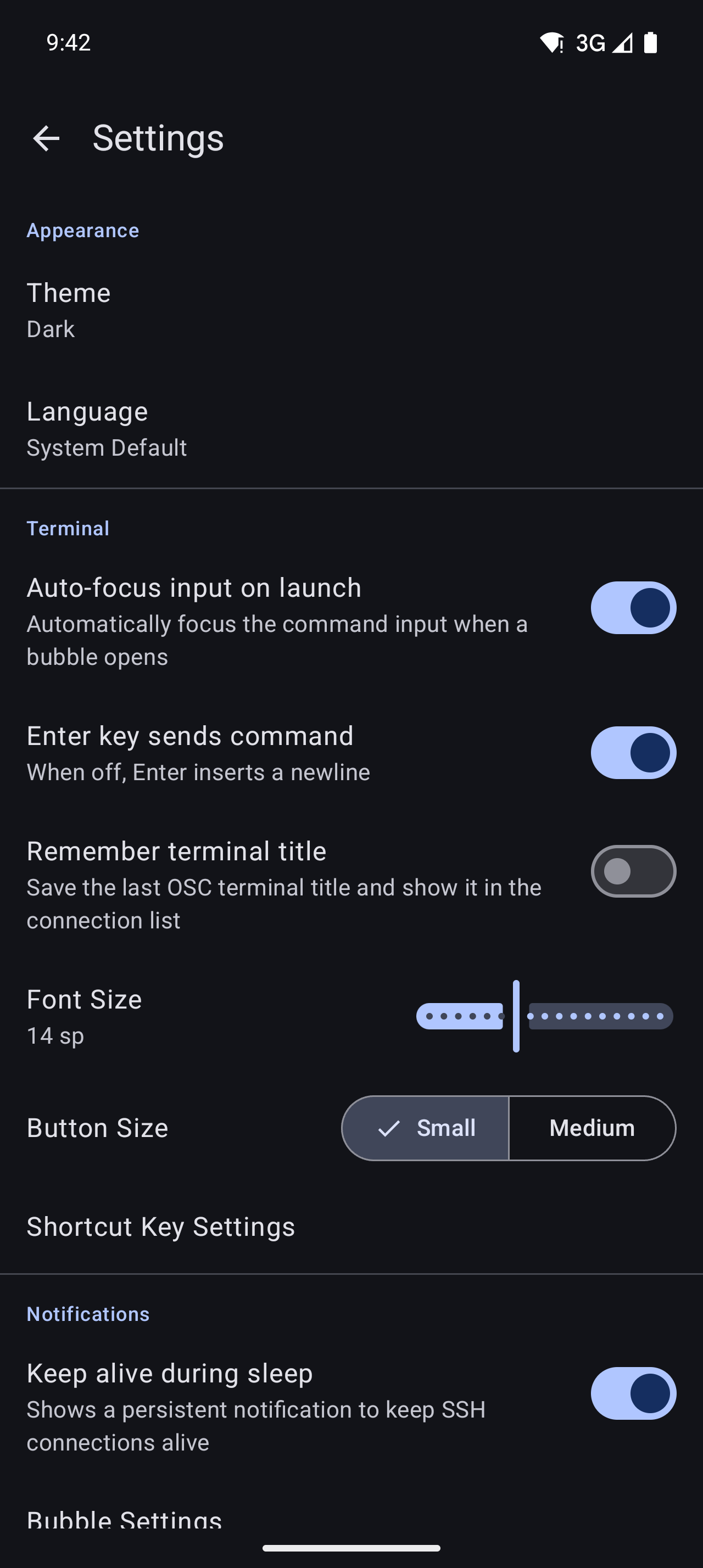Disable Keep alive during sleep
Image resolution: width=703 pixels, height=1568 pixels.
(634, 1394)
